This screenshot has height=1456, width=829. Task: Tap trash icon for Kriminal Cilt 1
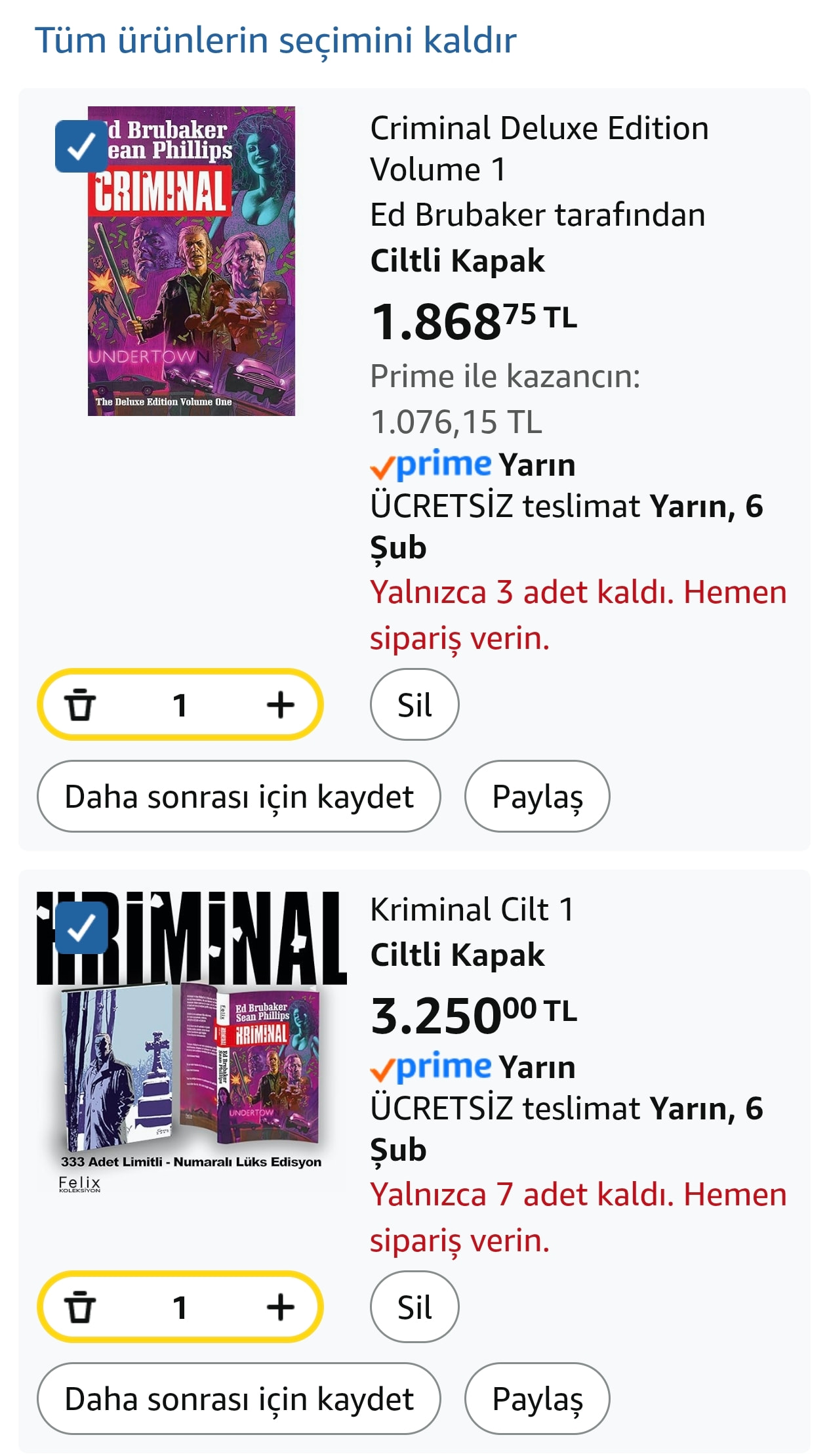pos(80,1307)
